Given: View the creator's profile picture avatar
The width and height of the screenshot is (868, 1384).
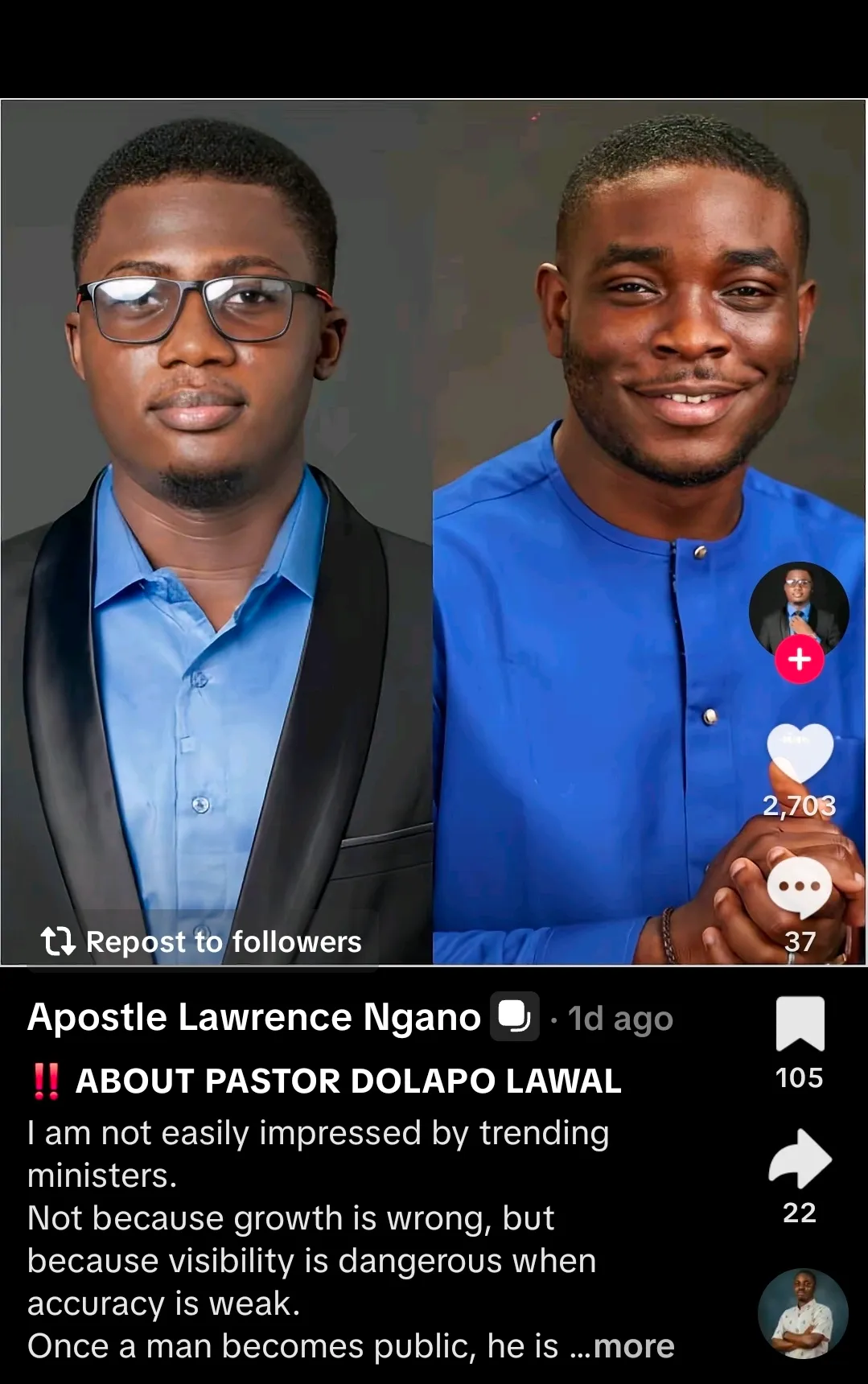Looking at the screenshot, I should [x=799, y=610].
